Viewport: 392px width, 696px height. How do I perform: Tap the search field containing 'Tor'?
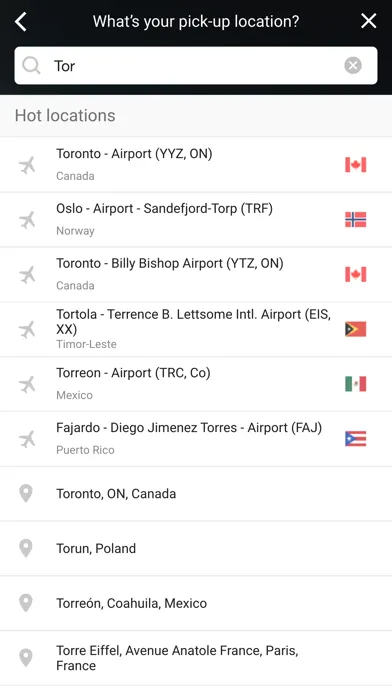tap(196, 66)
